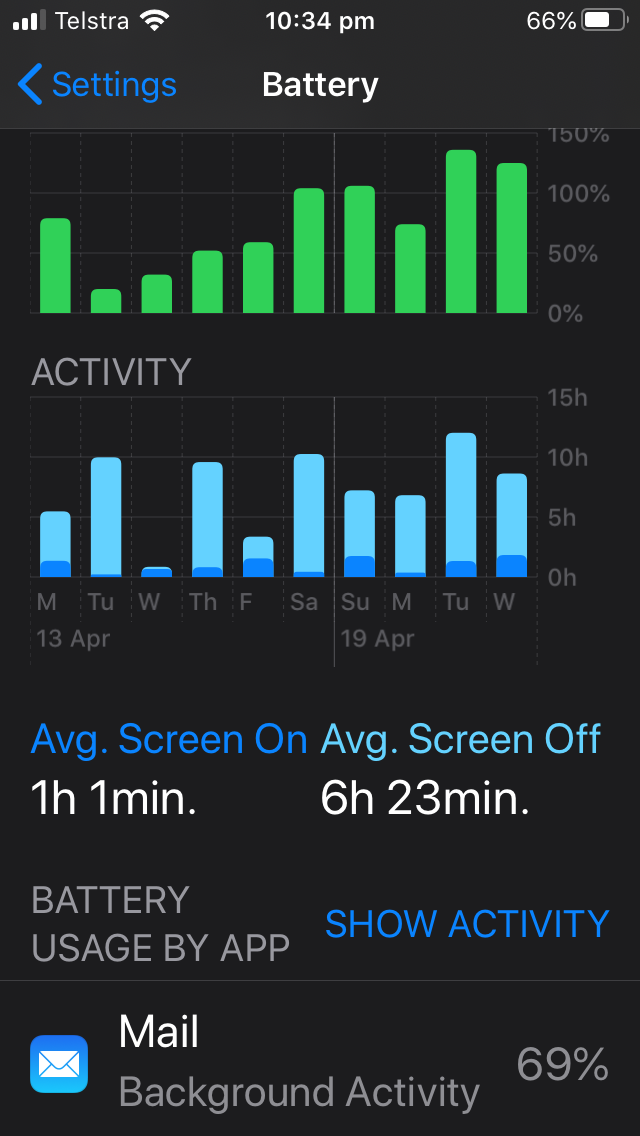Select Sunday's bar in the Activity chart

(360, 534)
